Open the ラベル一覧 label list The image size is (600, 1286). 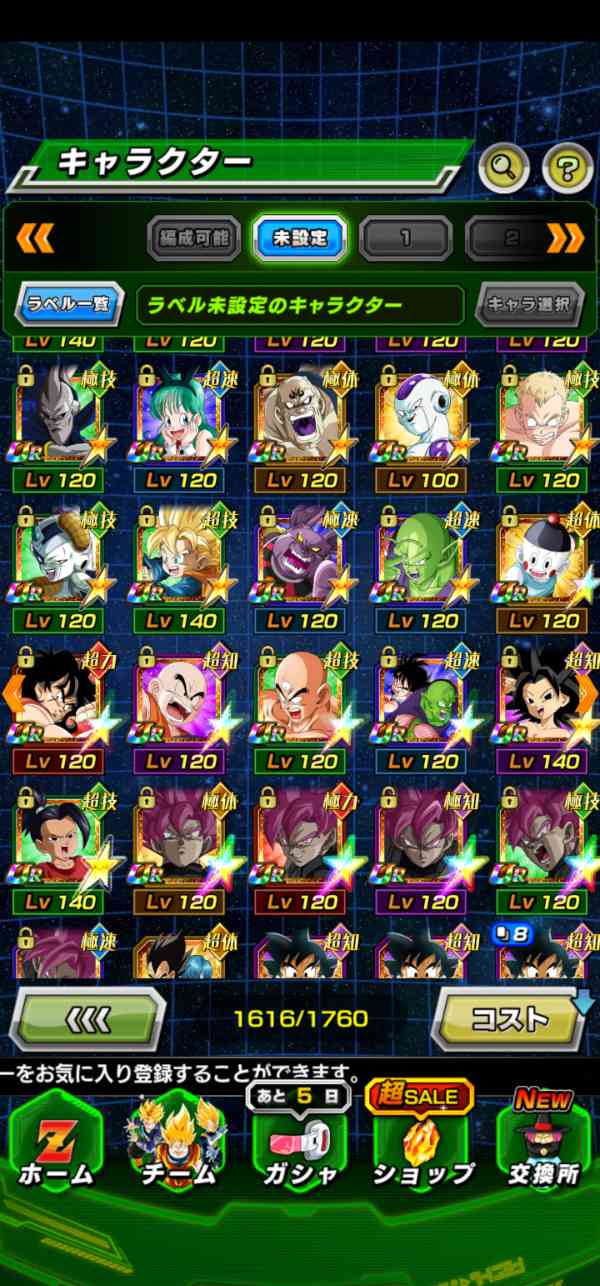tap(69, 305)
